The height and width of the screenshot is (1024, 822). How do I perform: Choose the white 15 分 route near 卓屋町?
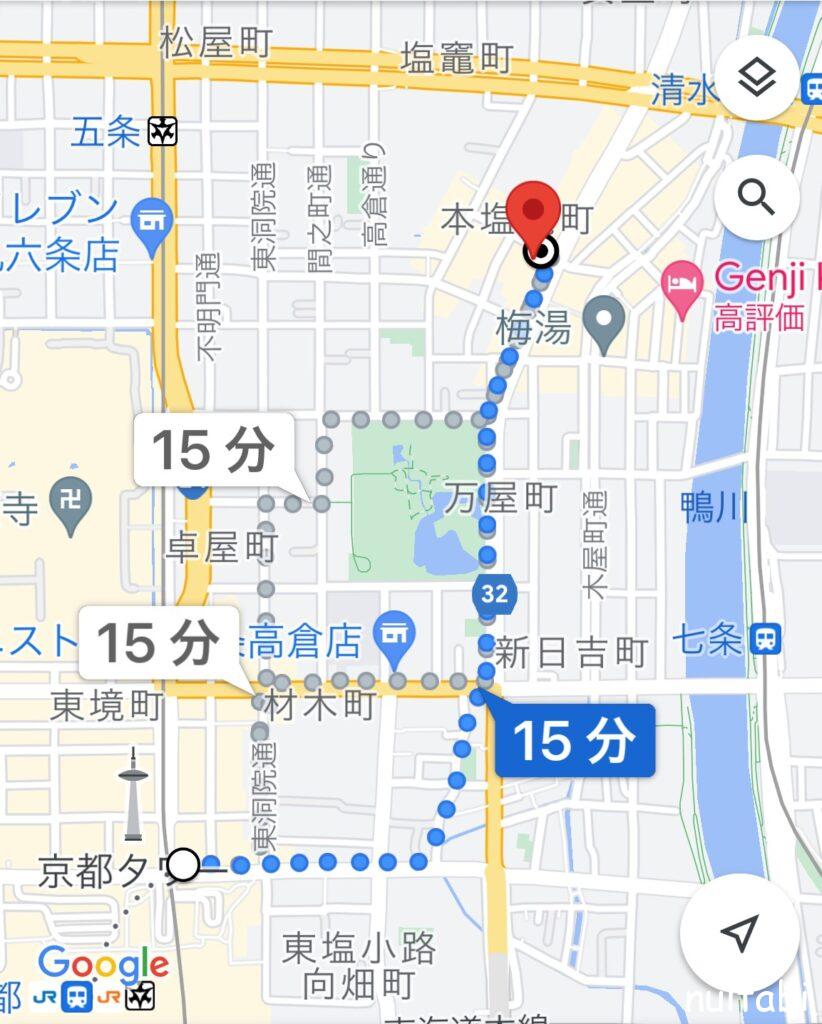click(x=213, y=451)
